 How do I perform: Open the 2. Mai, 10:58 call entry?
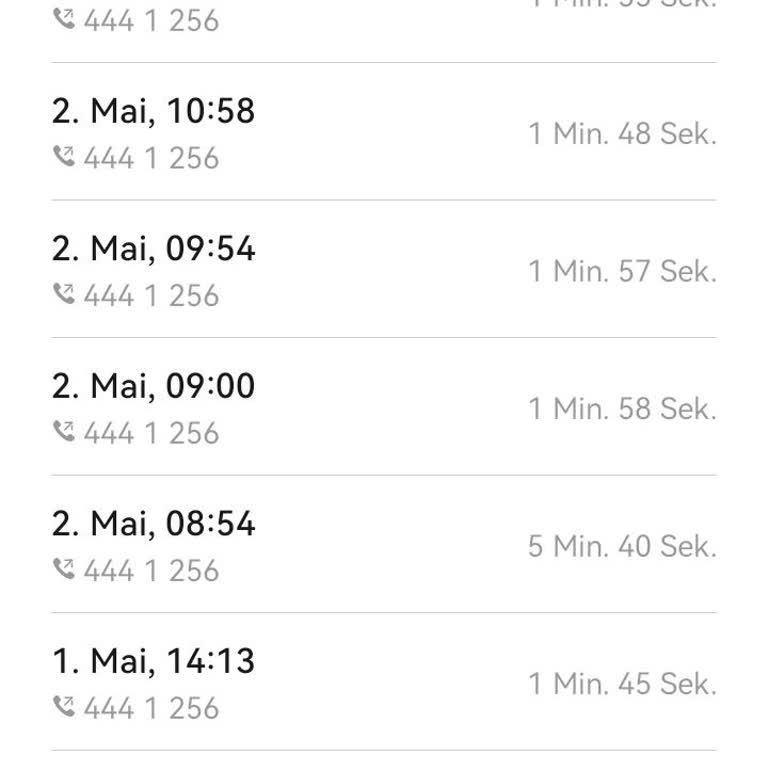[383, 132]
